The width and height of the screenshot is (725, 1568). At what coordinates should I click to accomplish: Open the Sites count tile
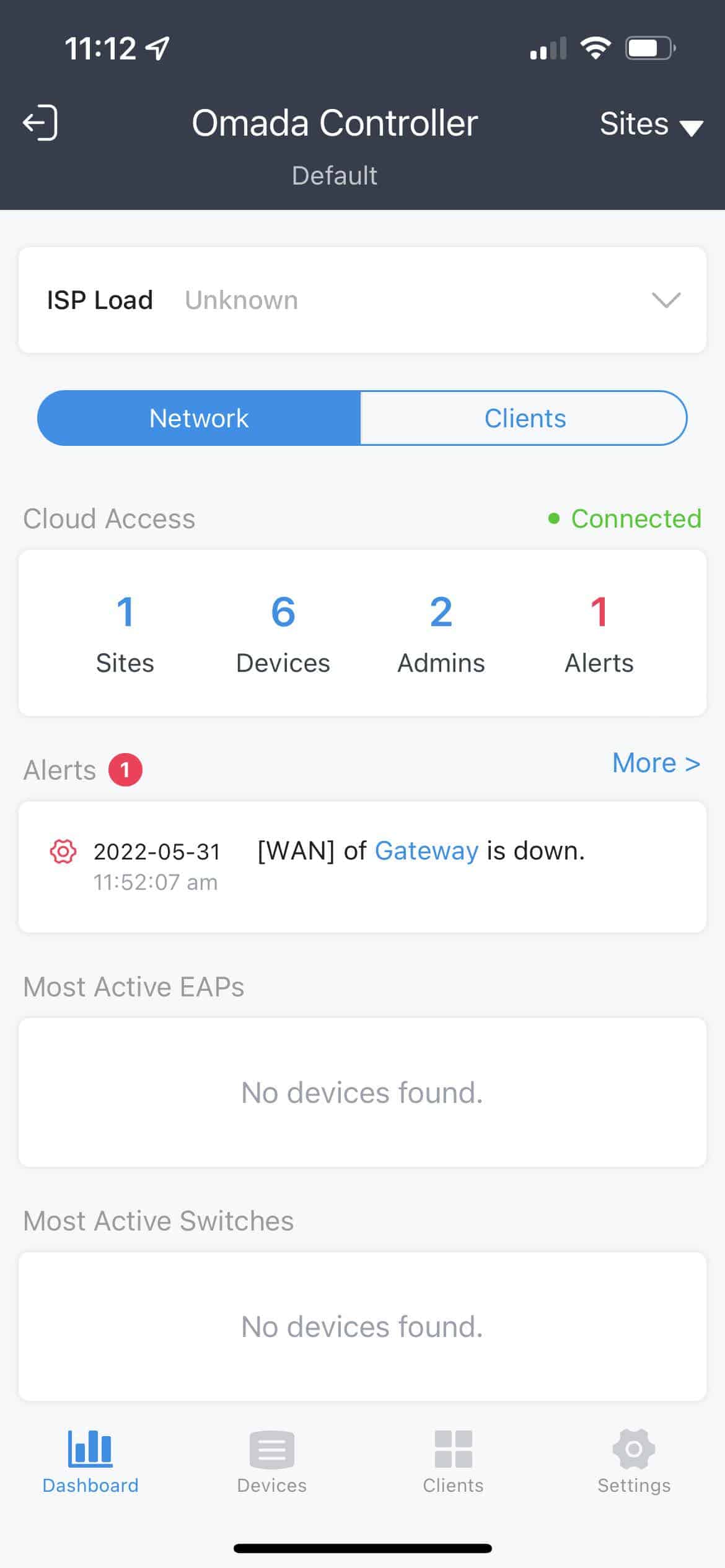(125, 634)
